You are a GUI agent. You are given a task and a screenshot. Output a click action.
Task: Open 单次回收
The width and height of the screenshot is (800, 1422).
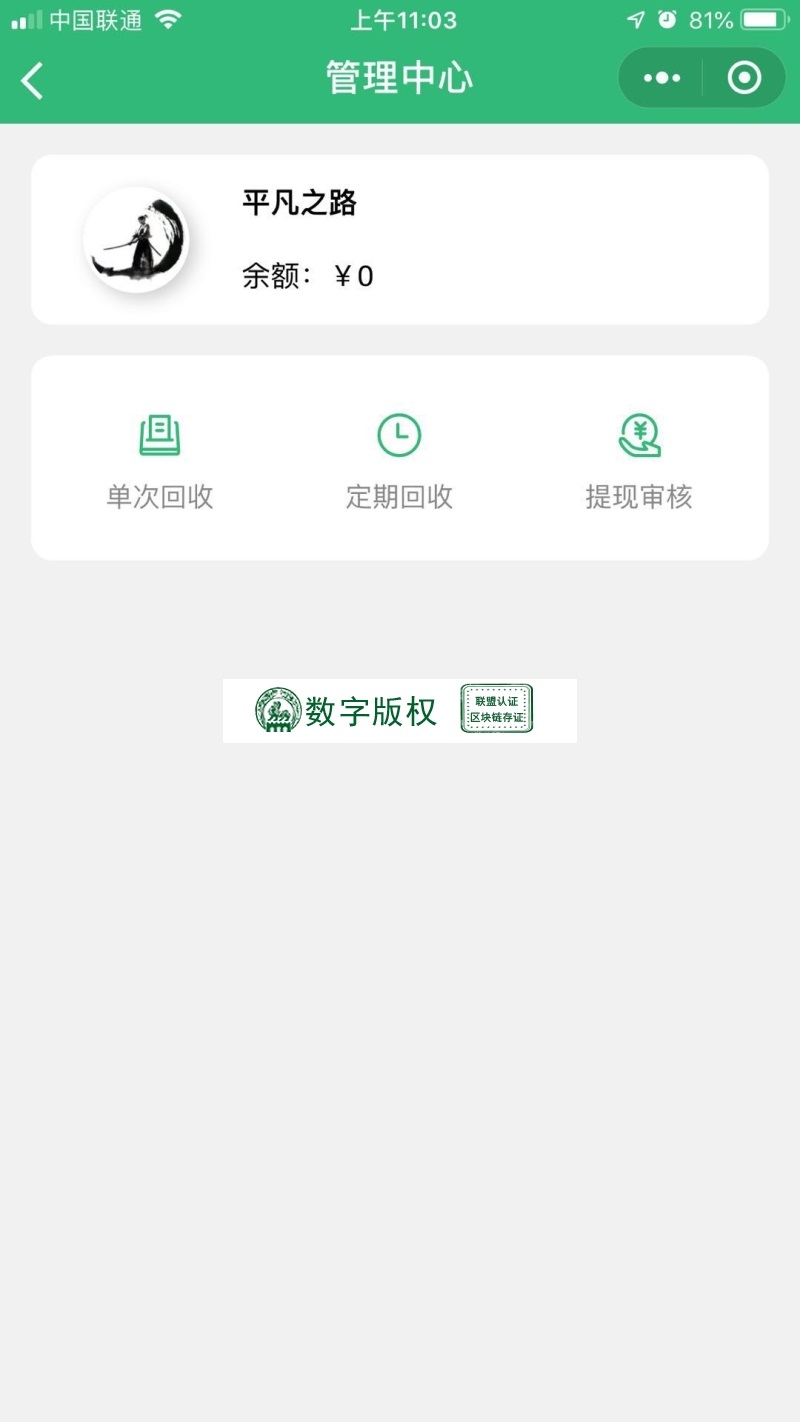point(160,460)
